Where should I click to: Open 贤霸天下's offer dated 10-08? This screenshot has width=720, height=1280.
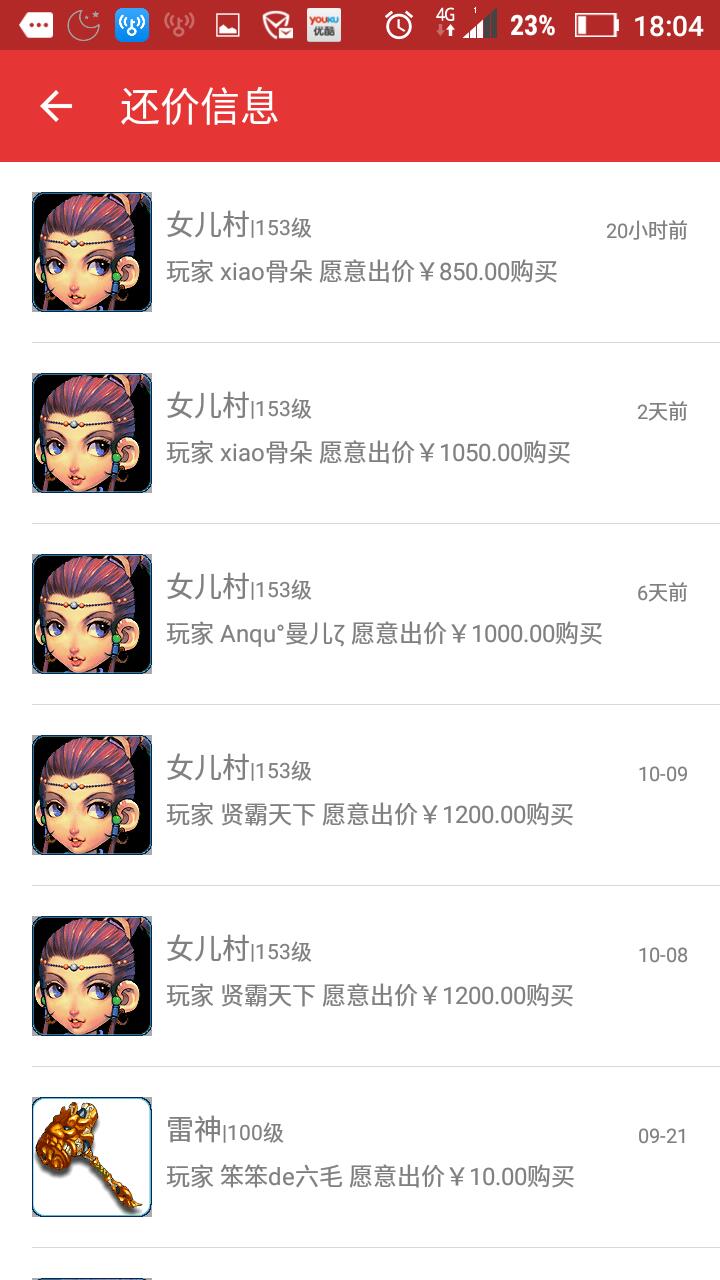[360, 976]
